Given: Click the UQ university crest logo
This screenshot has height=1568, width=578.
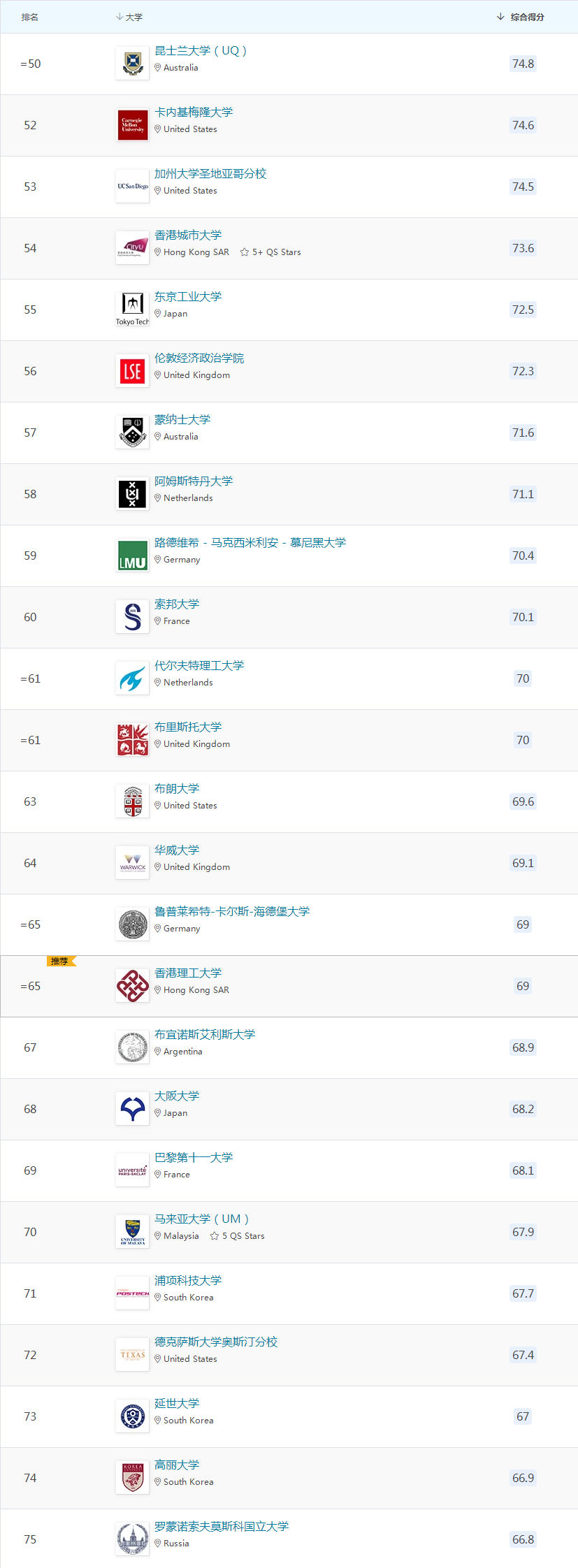Looking at the screenshot, I should click(132, 63).
